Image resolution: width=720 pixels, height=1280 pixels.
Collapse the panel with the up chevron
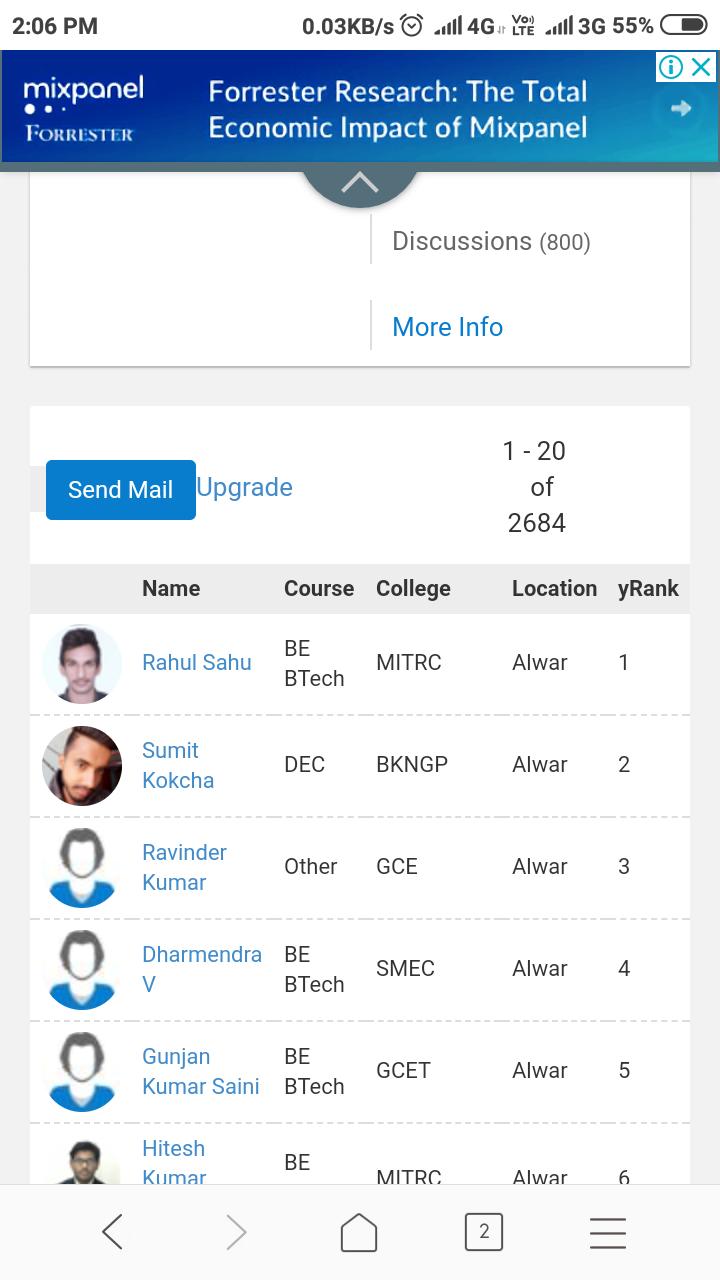pos(360,183)
